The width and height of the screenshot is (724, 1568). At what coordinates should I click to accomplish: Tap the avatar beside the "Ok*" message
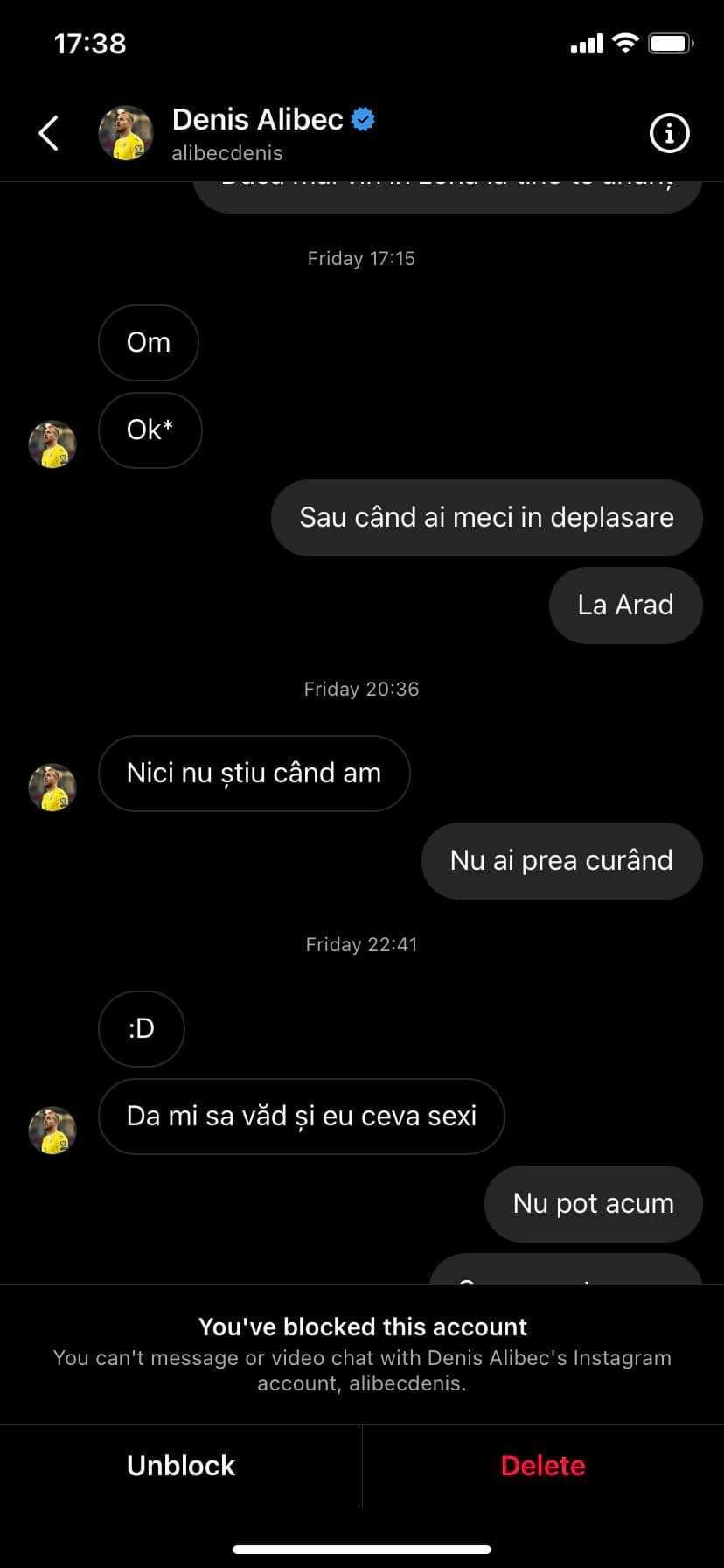point(52,444)
